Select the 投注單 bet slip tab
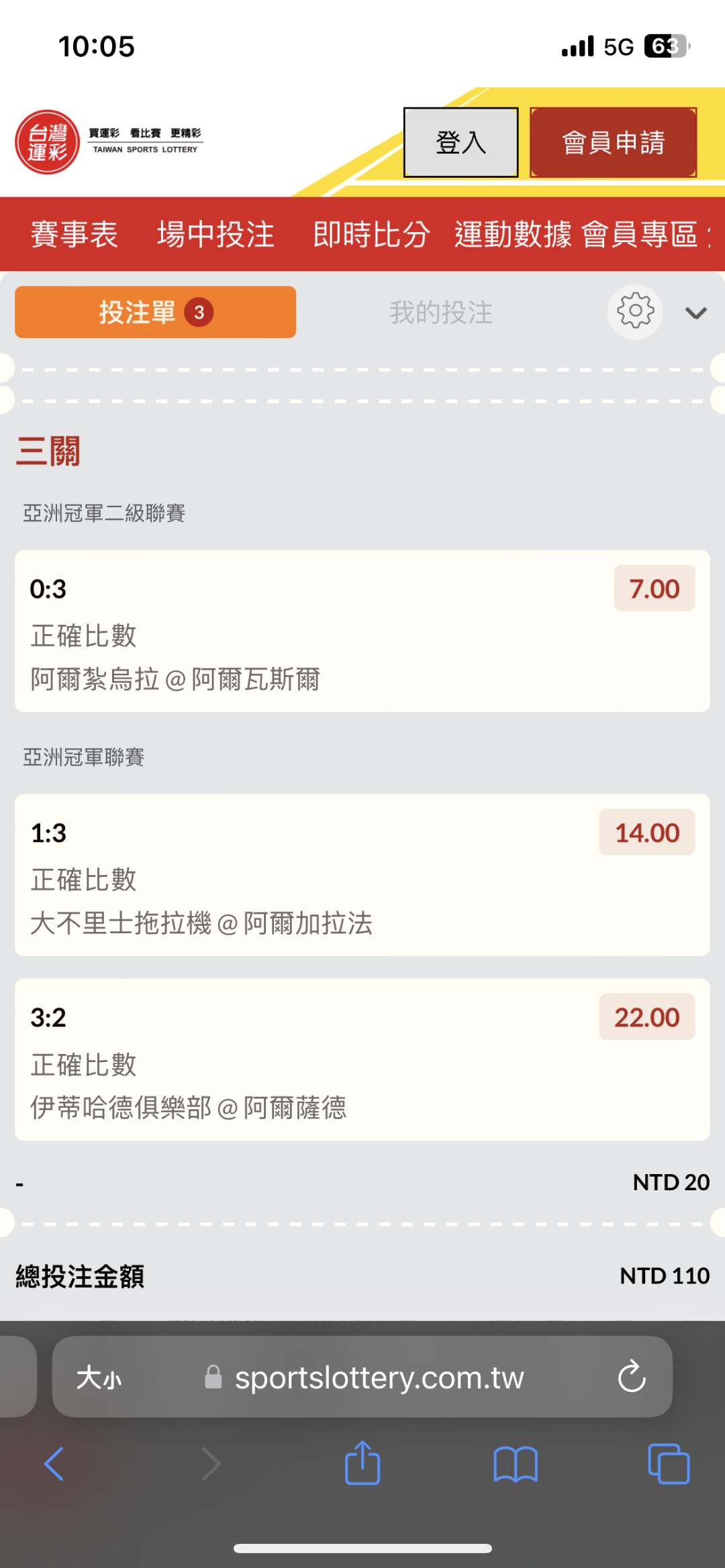This screenshot has width=725, height=1568. coord(155,312)
